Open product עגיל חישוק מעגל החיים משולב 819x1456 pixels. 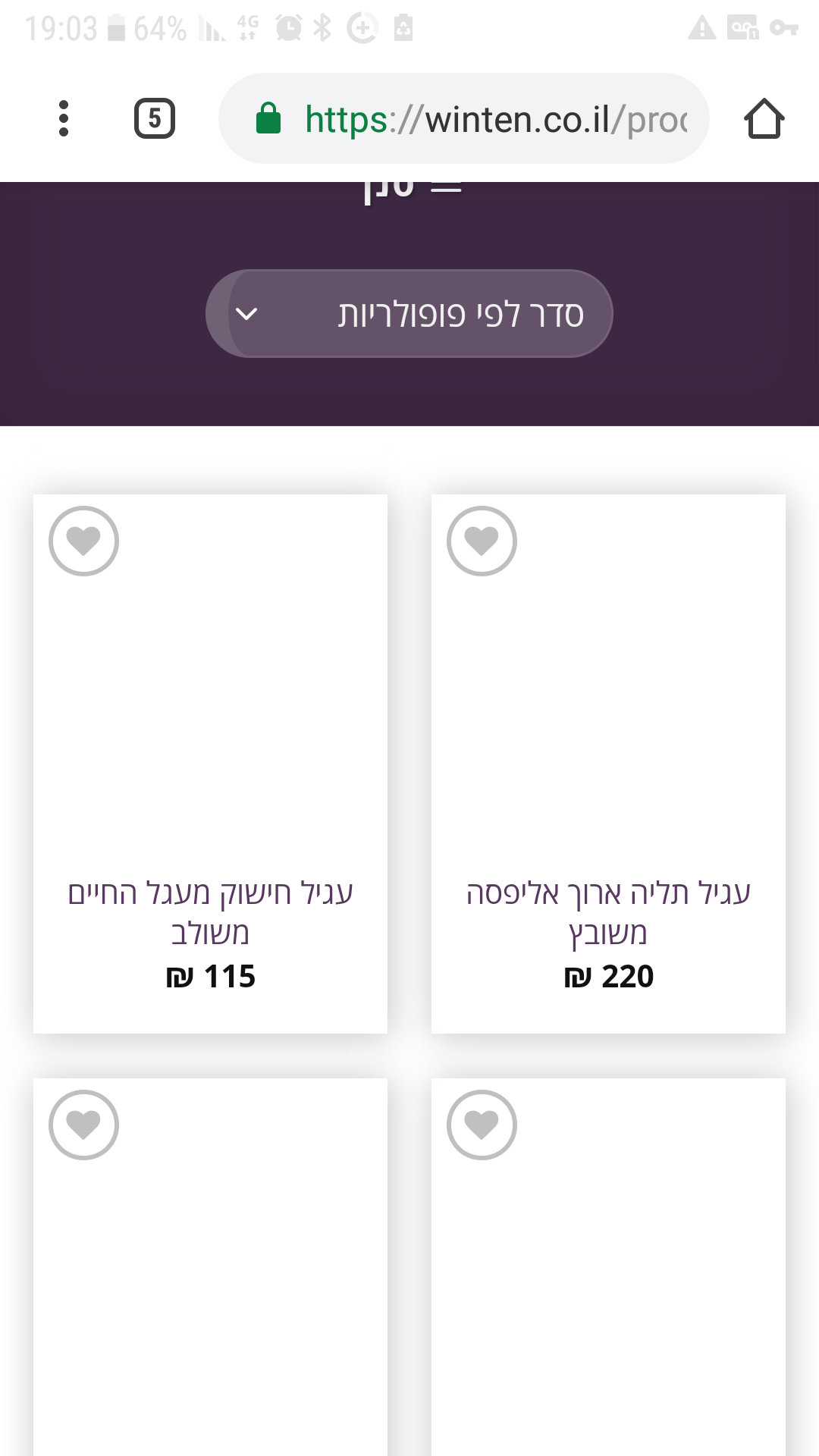click(210, 912)
